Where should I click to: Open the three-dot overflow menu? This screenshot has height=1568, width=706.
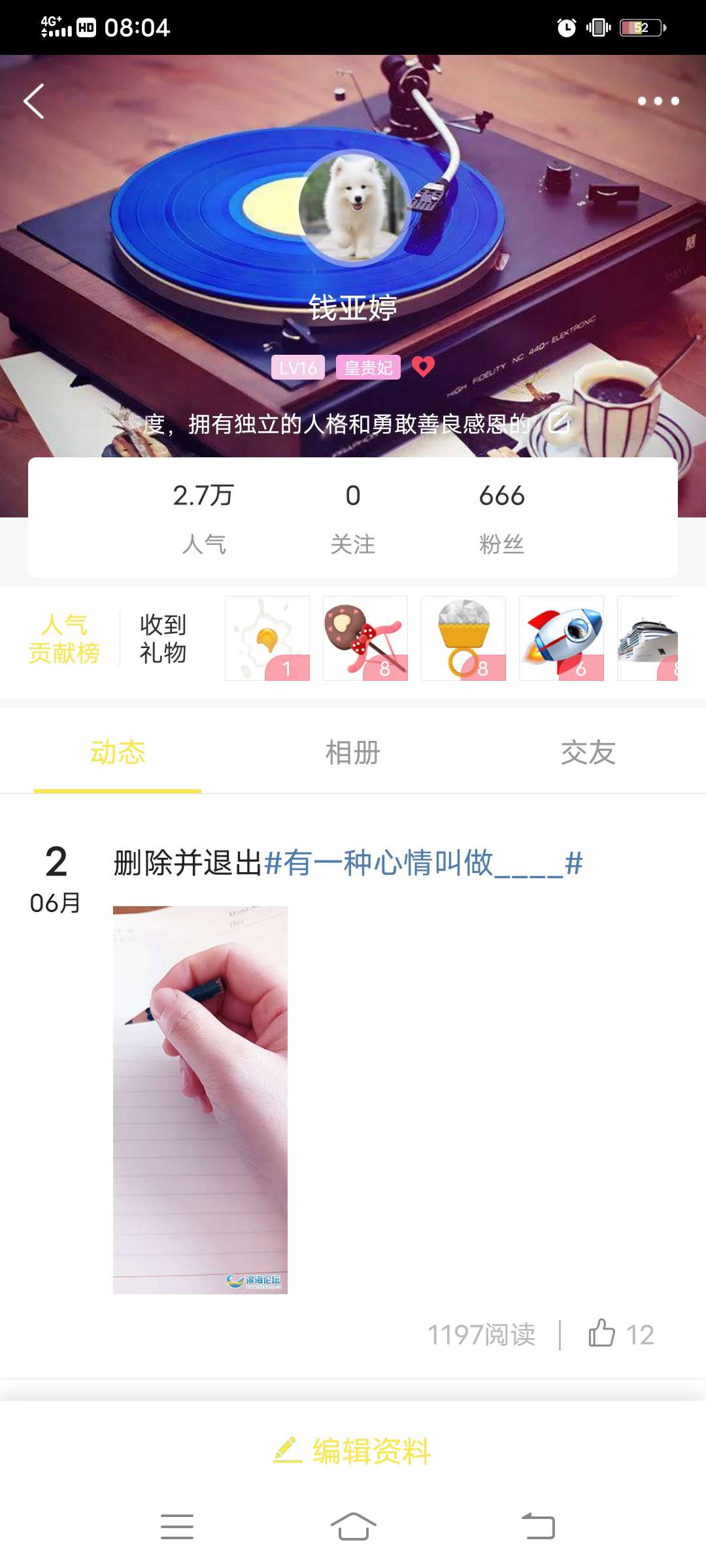658,101
